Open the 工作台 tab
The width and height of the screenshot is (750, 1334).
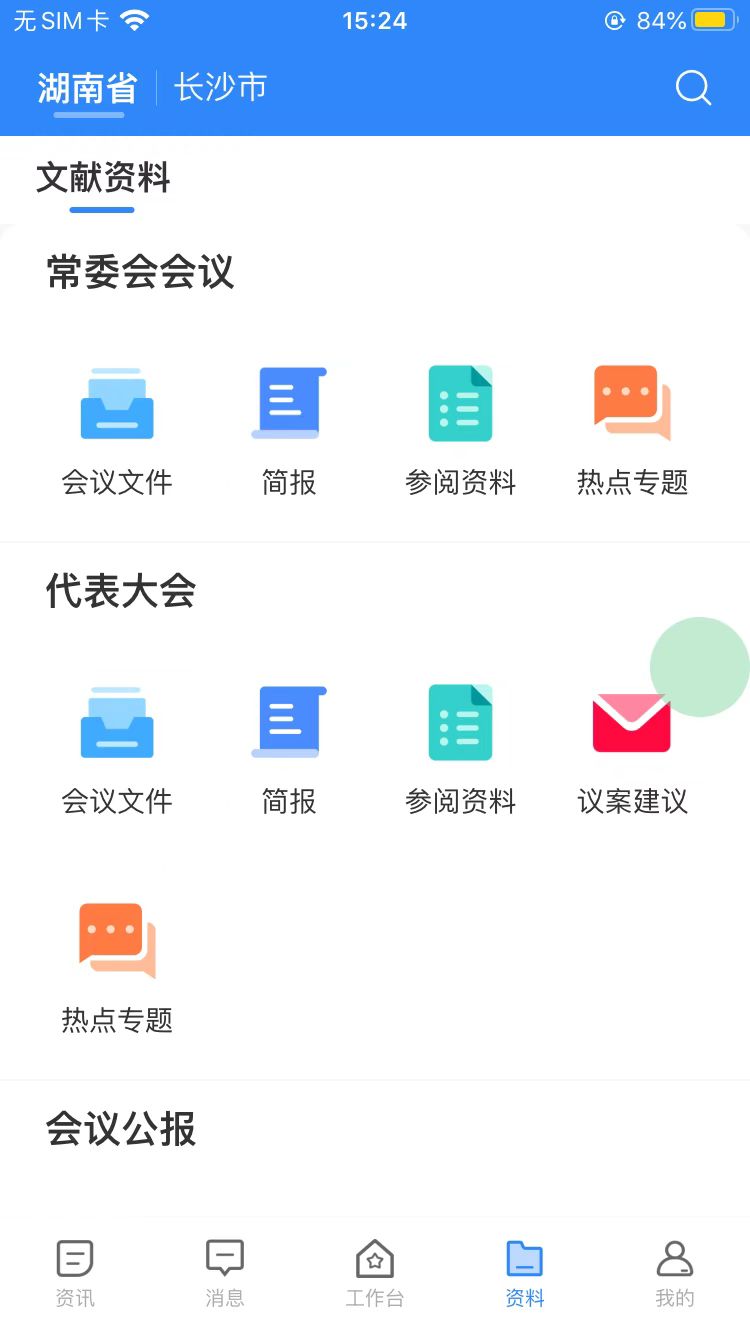tap(374, 1270)
